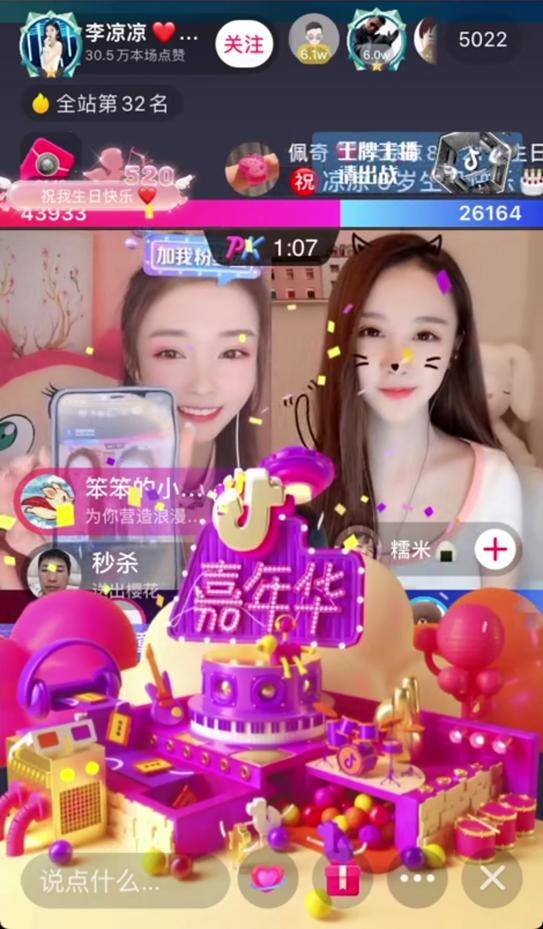The height and width of the screenshot is (929, 543).
Task: Tap the 说点什么 comment field
Action: (x=125, y=882)
